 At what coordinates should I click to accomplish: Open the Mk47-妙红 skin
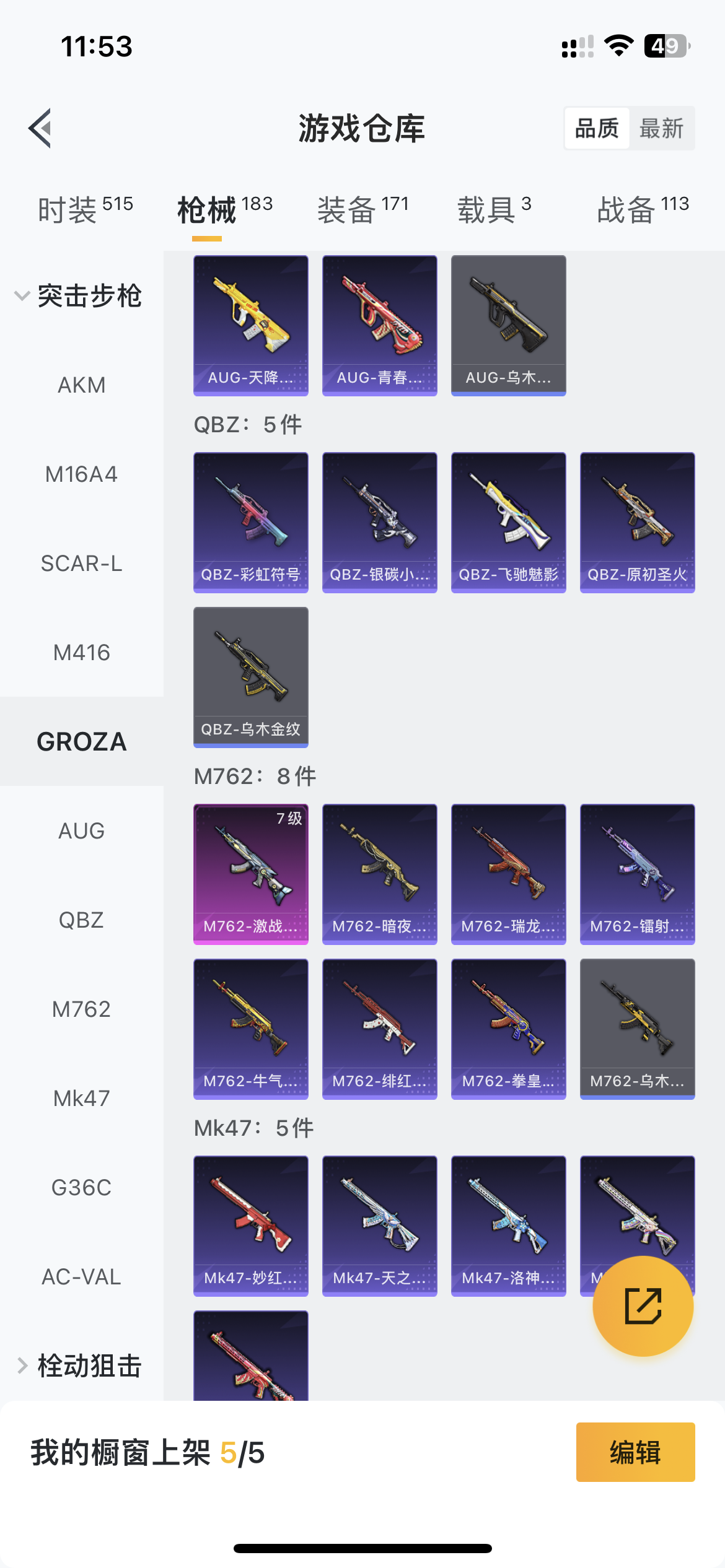coord(250,1226)
